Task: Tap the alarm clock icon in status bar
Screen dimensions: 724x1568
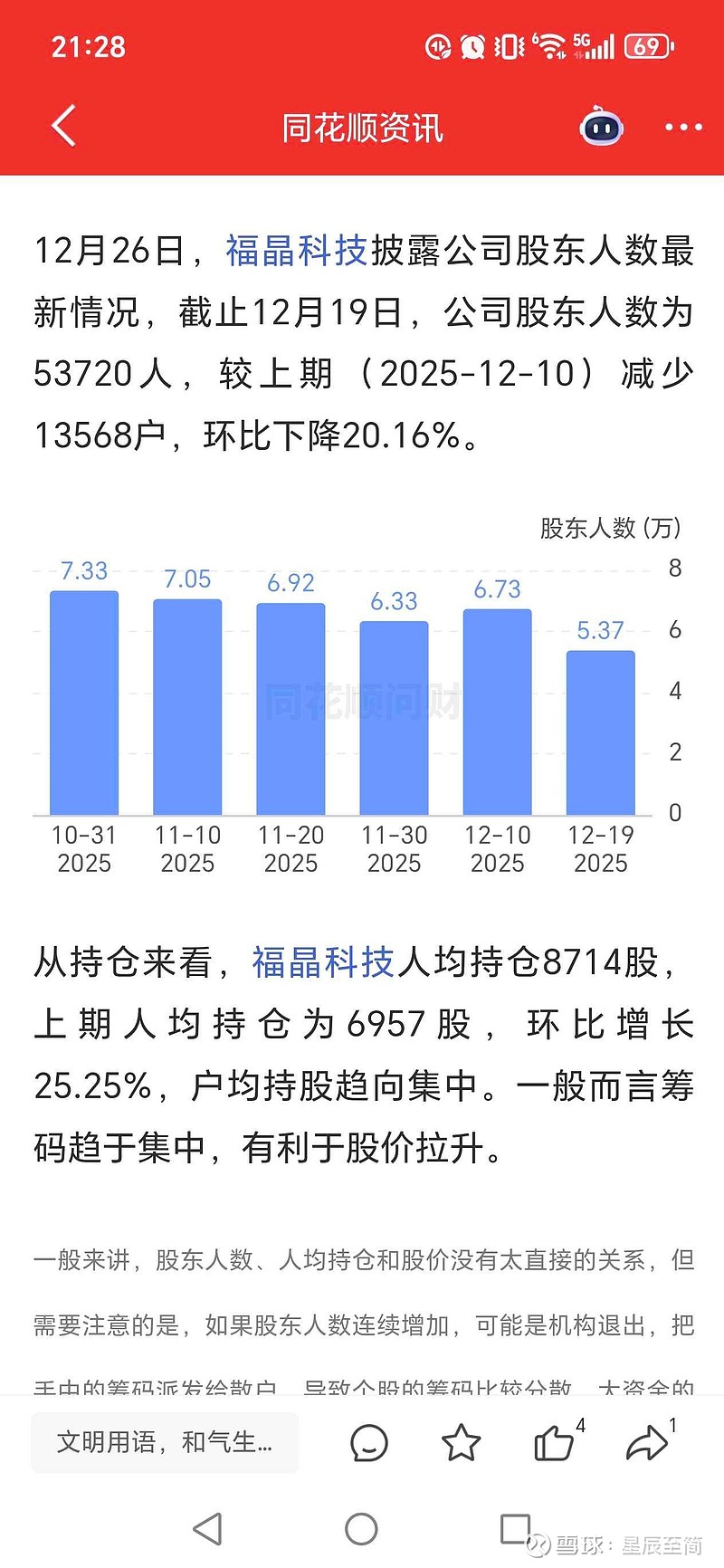Action: tap(472, 47)
